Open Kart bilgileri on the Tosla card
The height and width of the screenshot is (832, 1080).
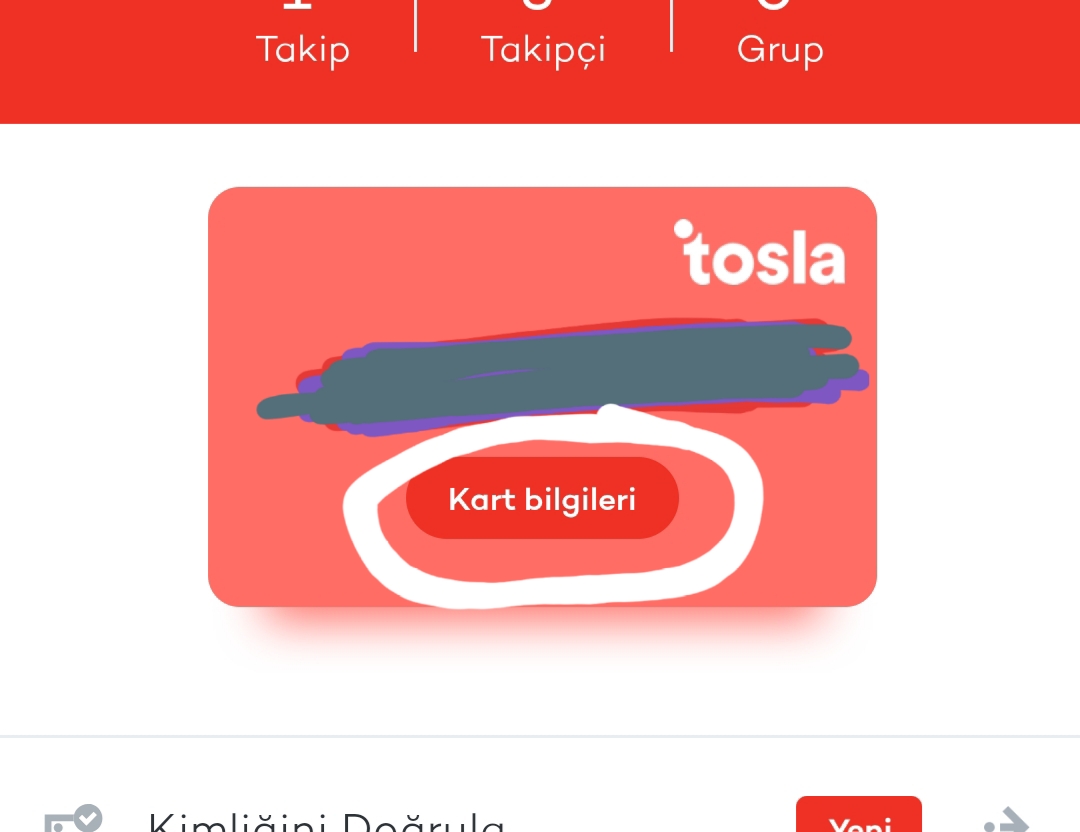(542, 499)
